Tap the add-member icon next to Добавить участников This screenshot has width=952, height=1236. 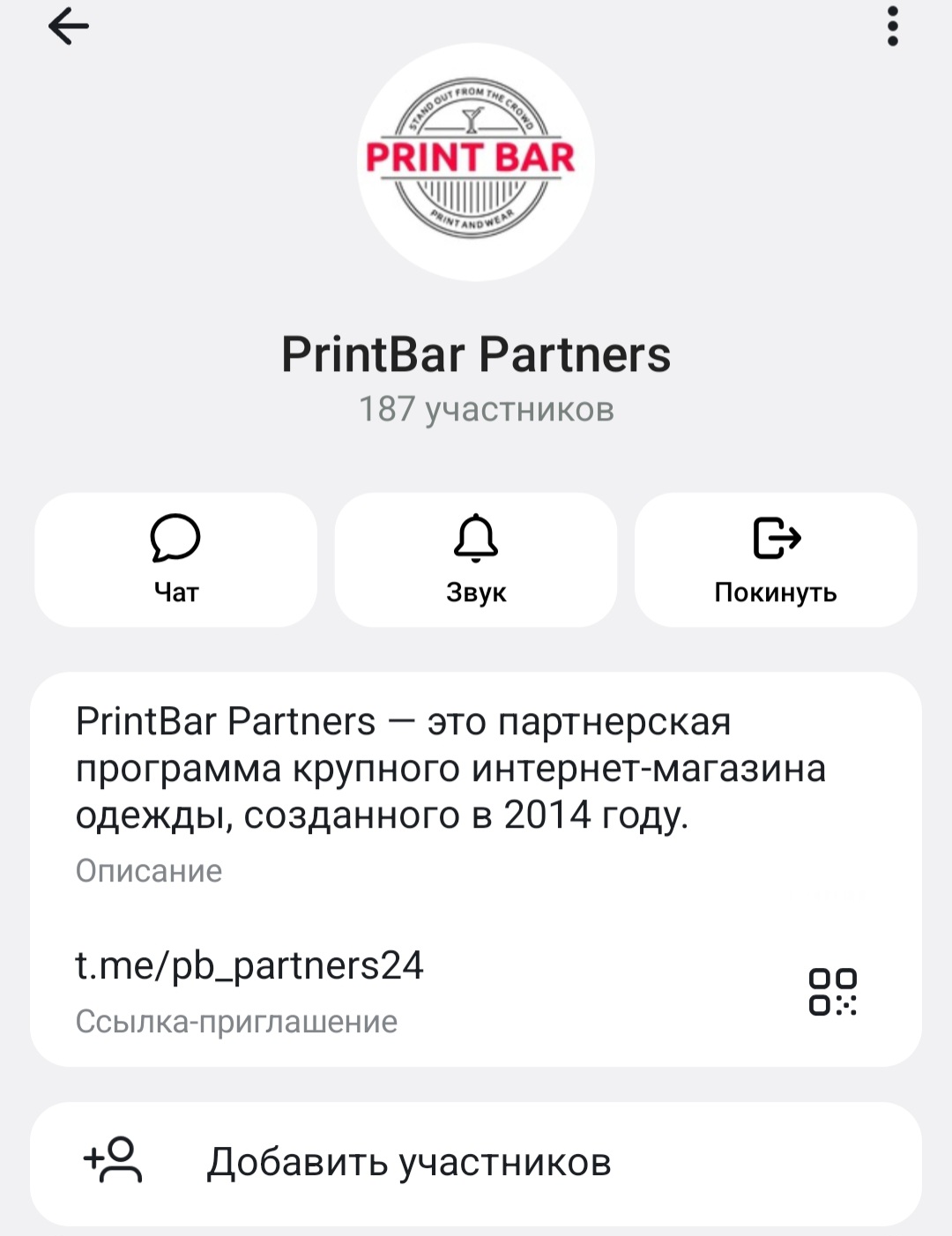[x=113, y=1161]
